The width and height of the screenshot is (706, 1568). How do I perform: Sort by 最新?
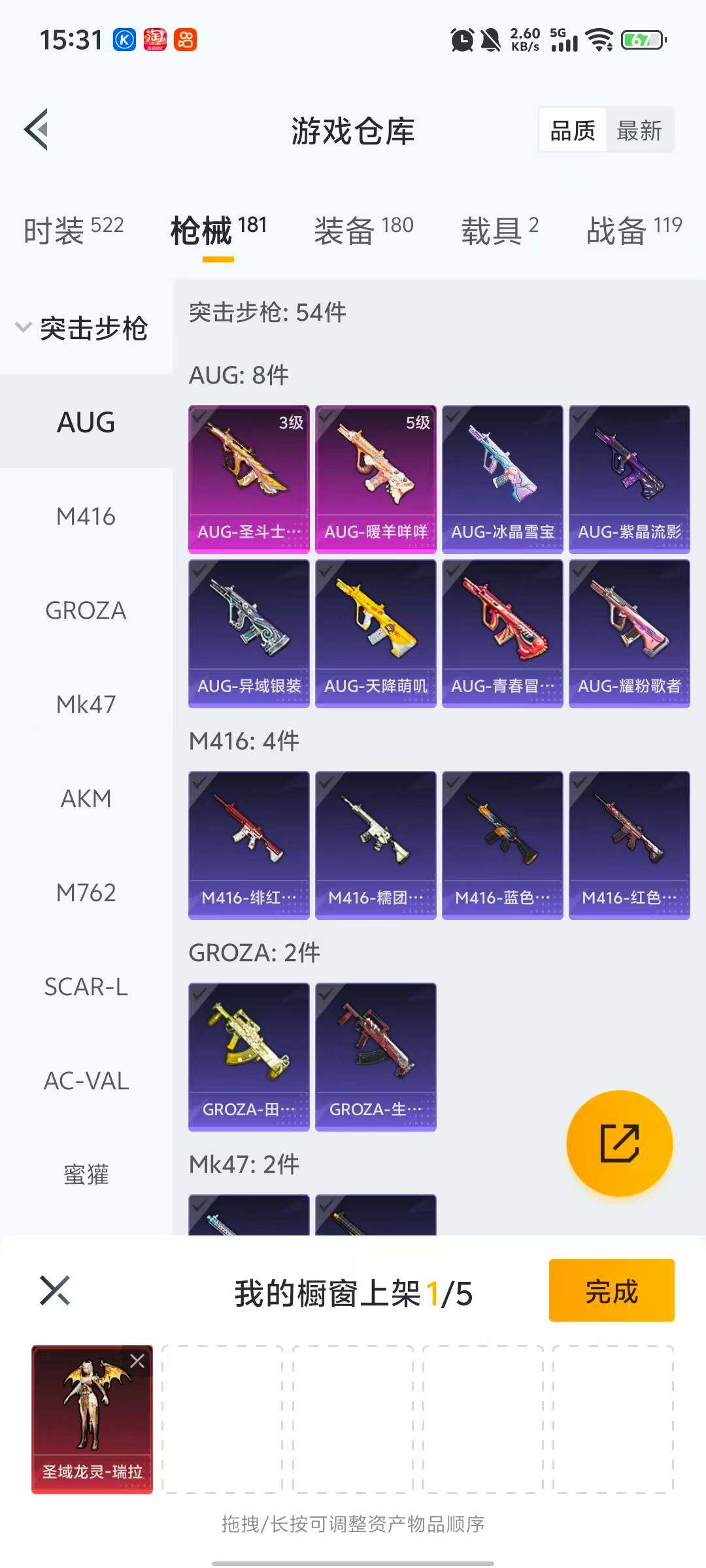639,131
